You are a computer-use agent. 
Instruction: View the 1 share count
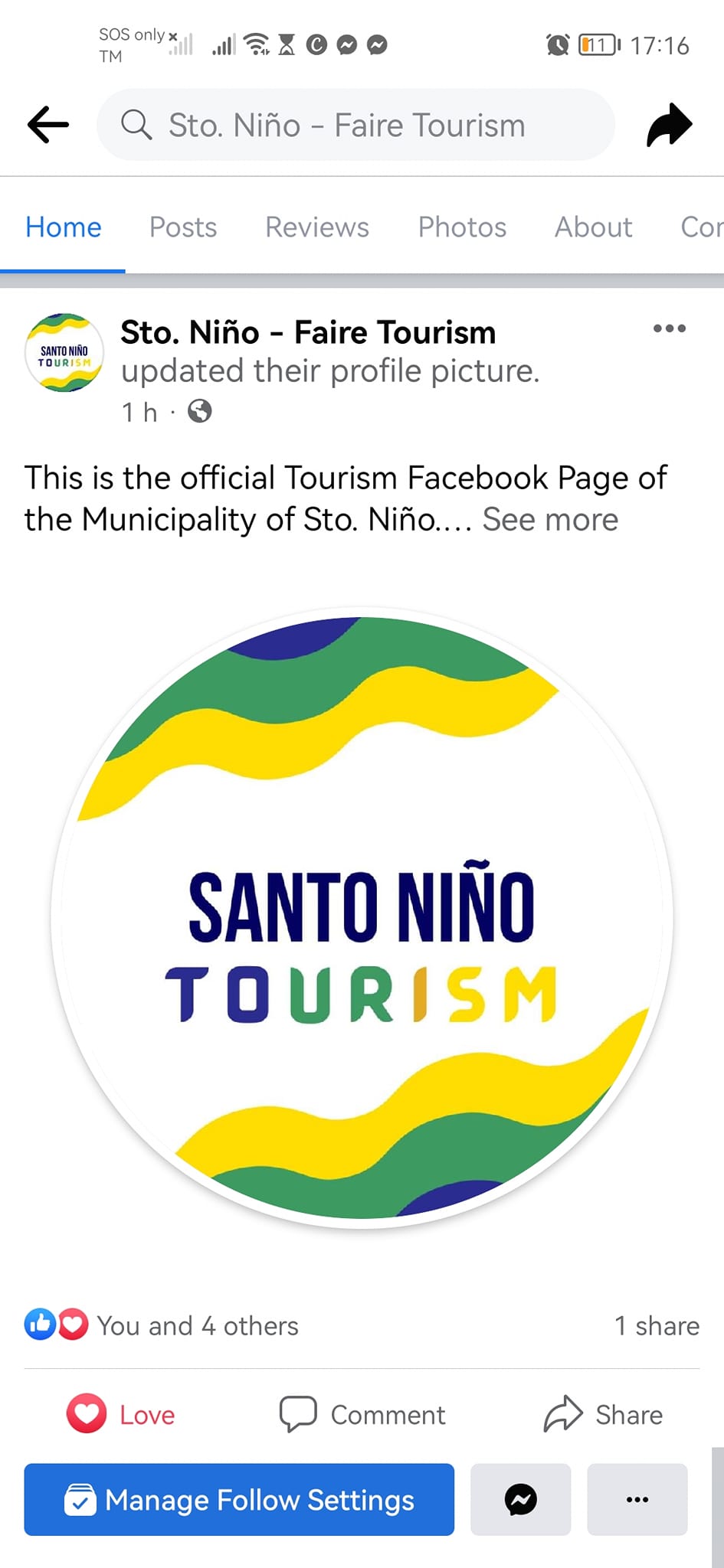click(657, 1325)
